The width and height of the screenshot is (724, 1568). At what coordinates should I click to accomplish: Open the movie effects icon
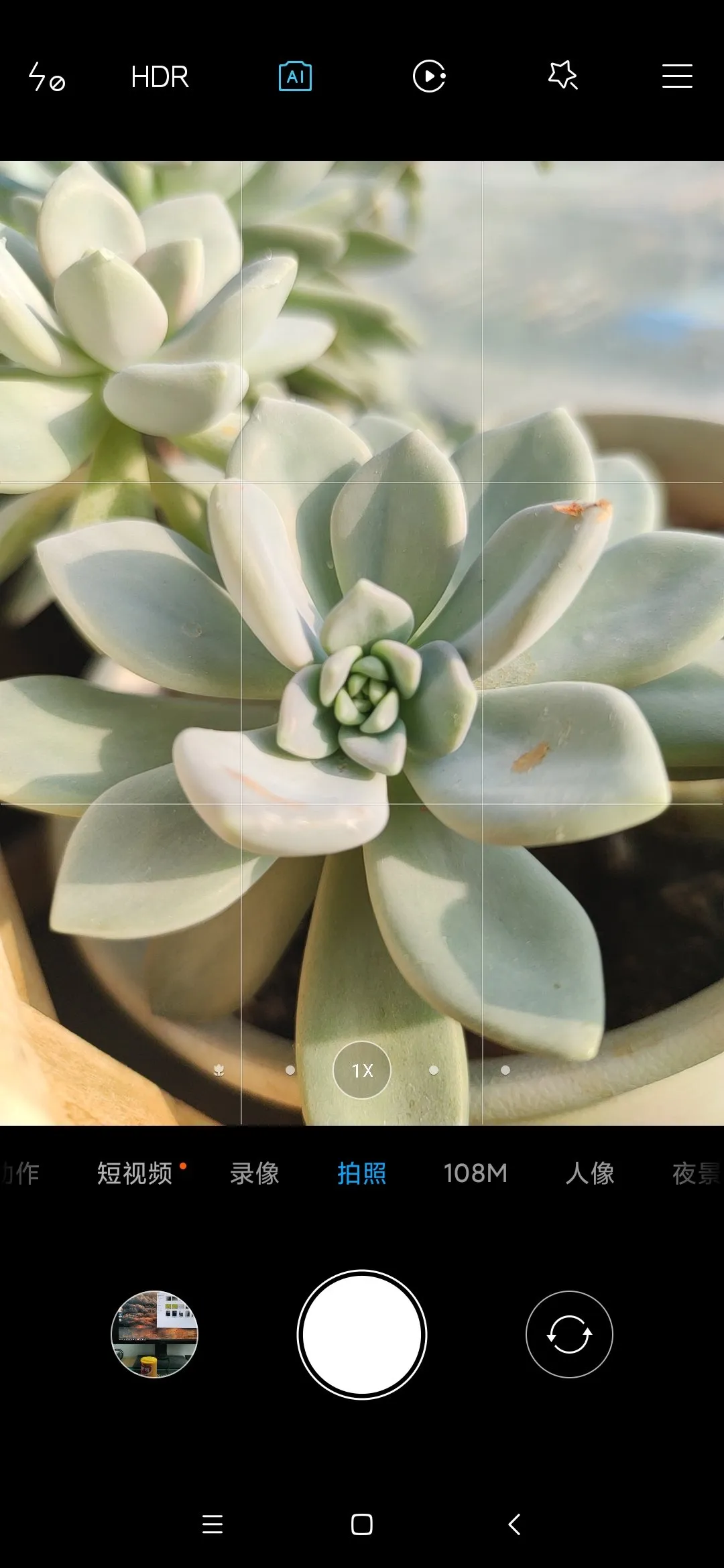429,76
